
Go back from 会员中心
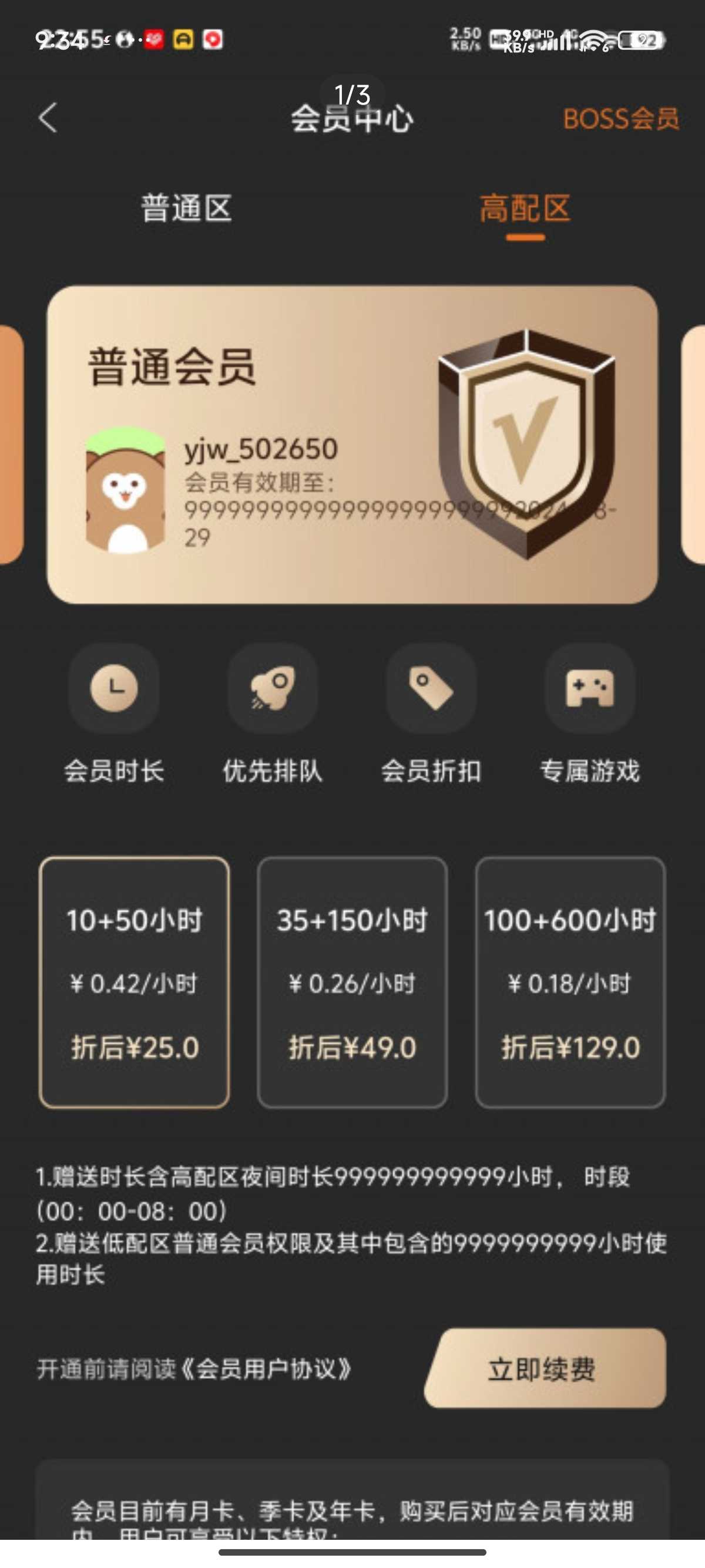[x=48, y=117]
